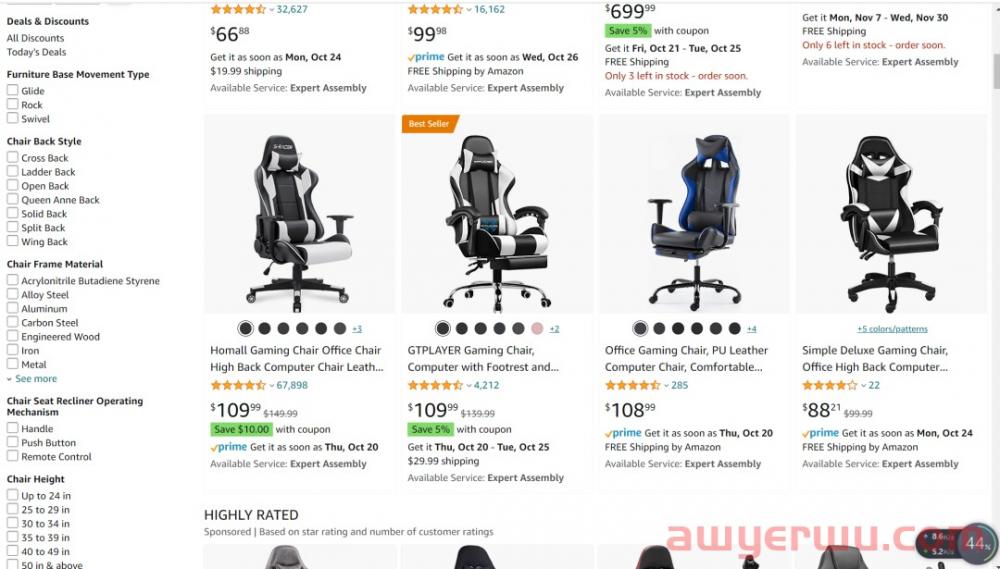The width and height of the screenshot is (1000, 569).
Task: Open the Homall Gaming Chair product
Action: [295, 358]
